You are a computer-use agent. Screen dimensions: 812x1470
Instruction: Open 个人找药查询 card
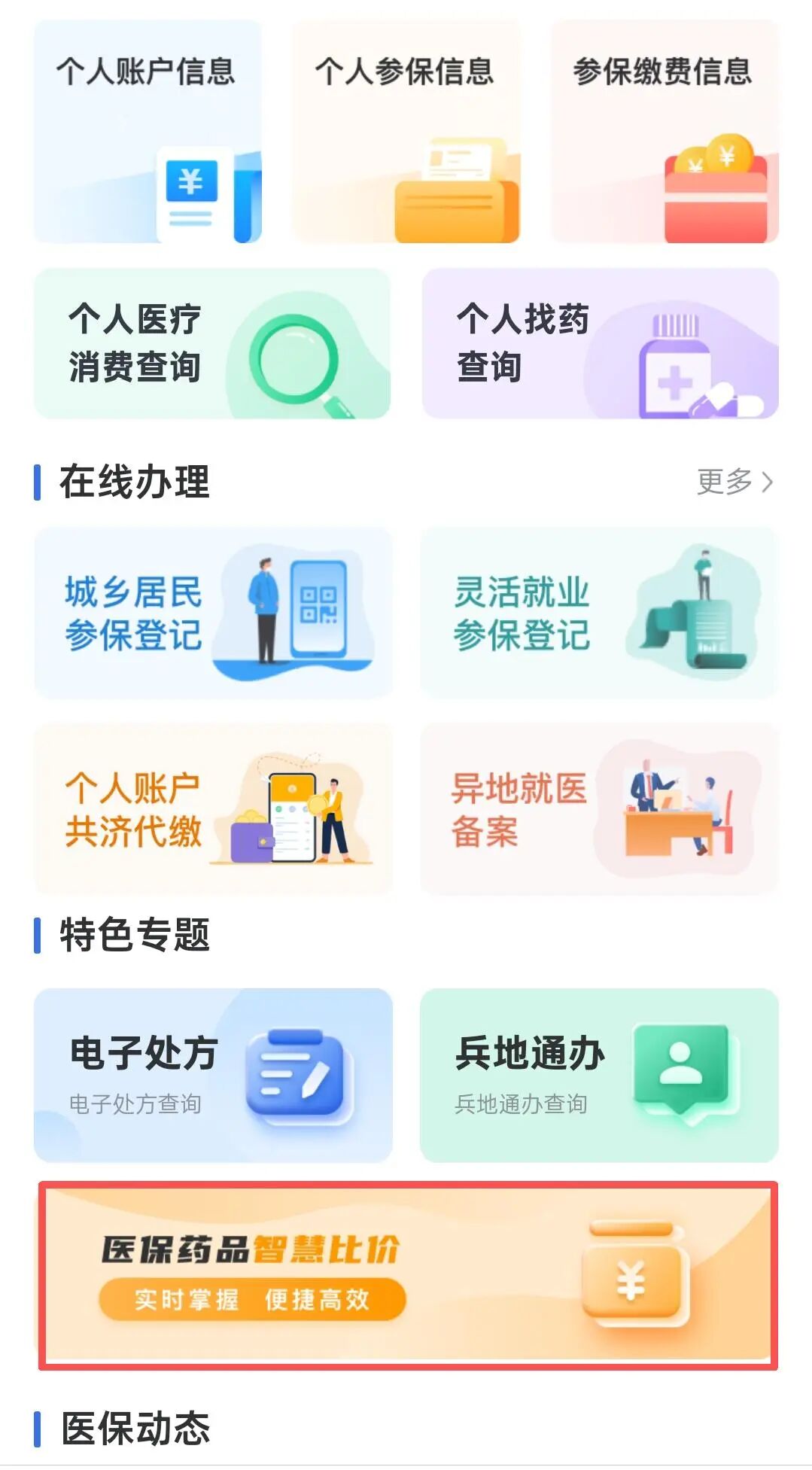(x=600, y=343)
